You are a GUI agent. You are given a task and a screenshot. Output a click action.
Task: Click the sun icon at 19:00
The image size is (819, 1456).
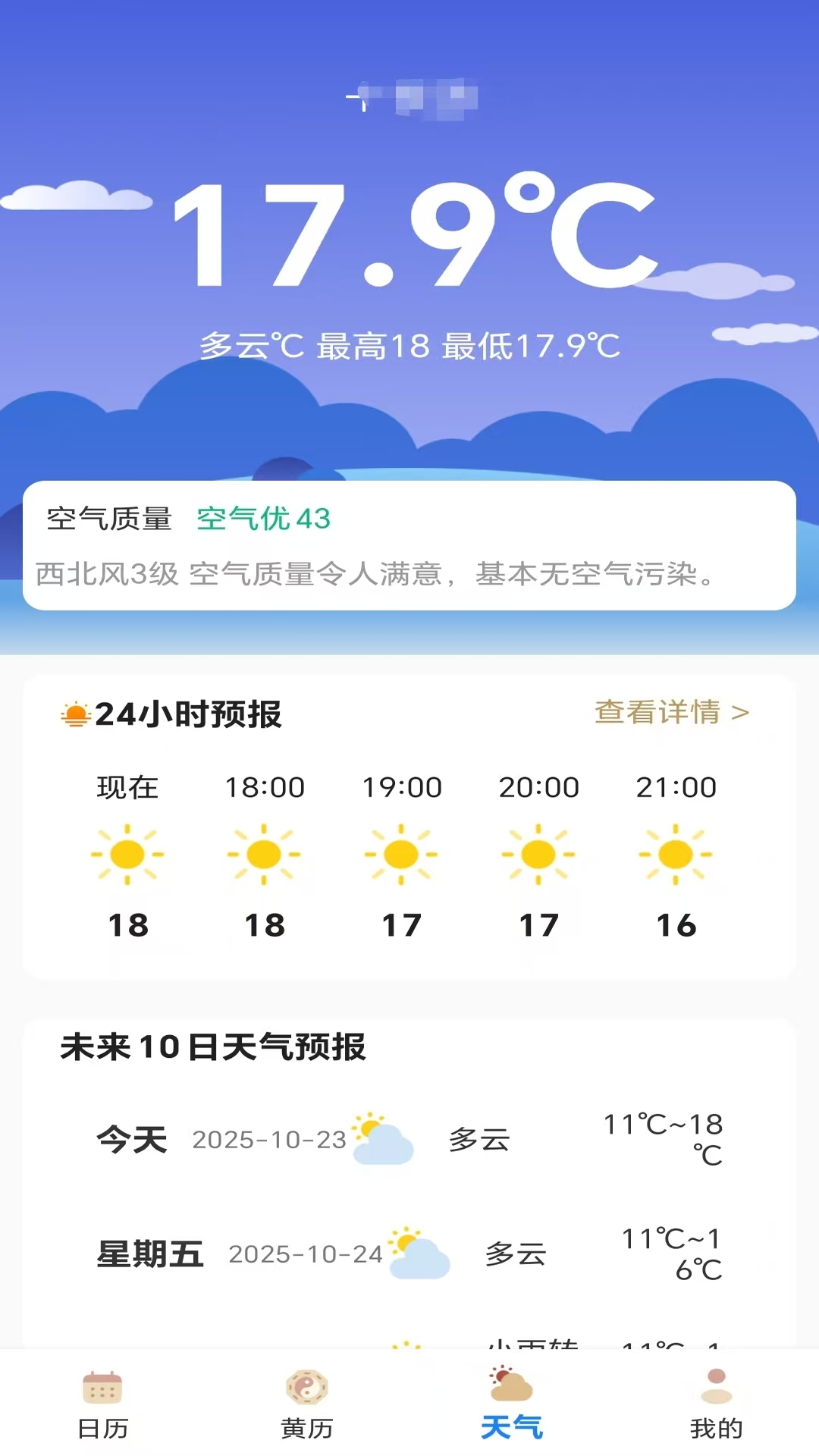point(402,854)
